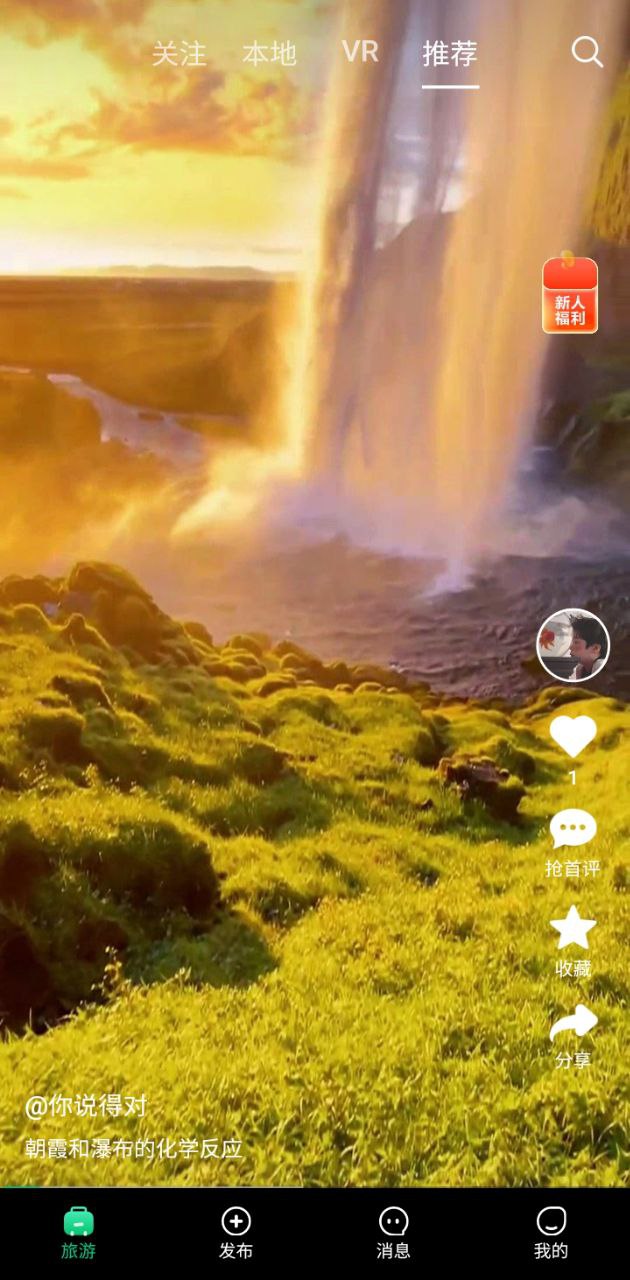
Task: Open the search magnifier icon
Action: click(587, 53)
